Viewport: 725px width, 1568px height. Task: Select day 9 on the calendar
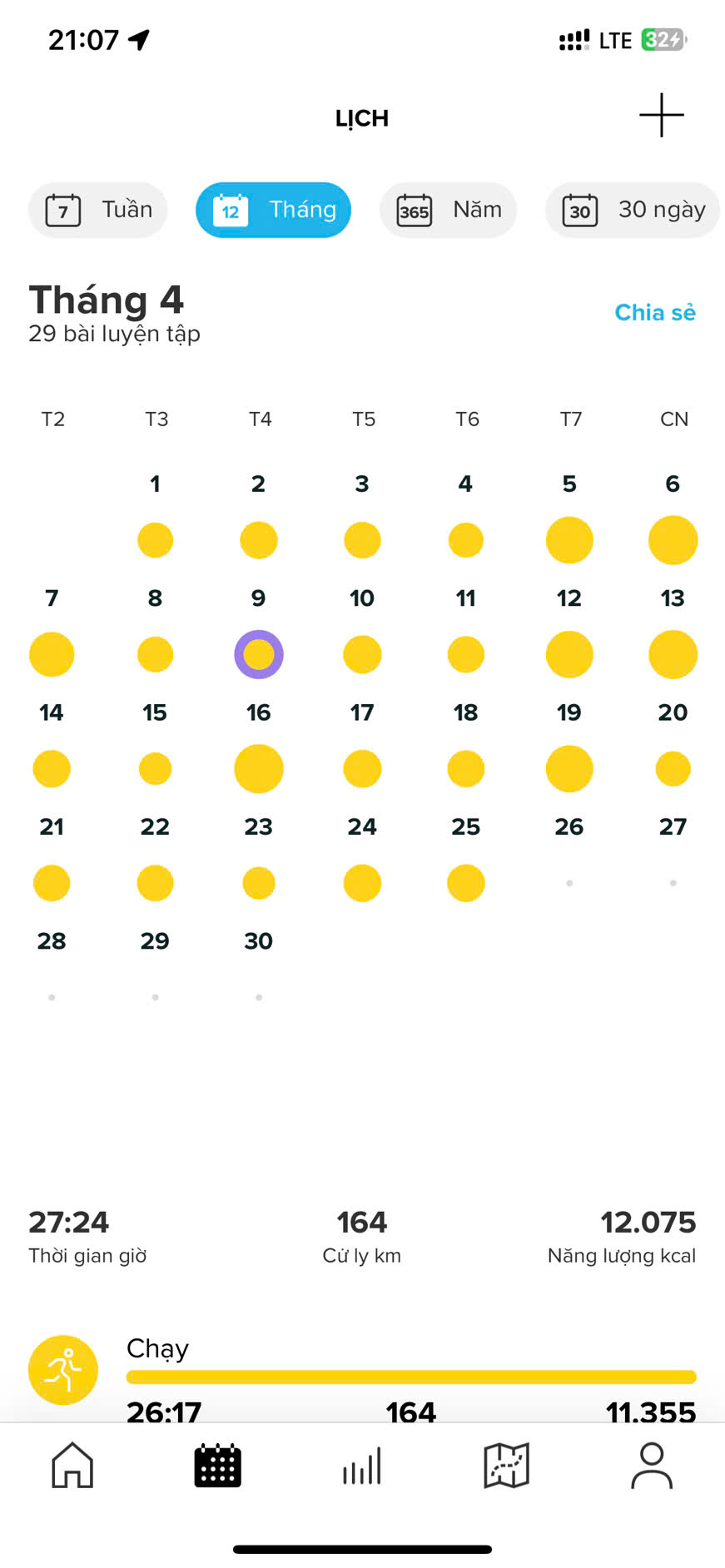(259, 654)
